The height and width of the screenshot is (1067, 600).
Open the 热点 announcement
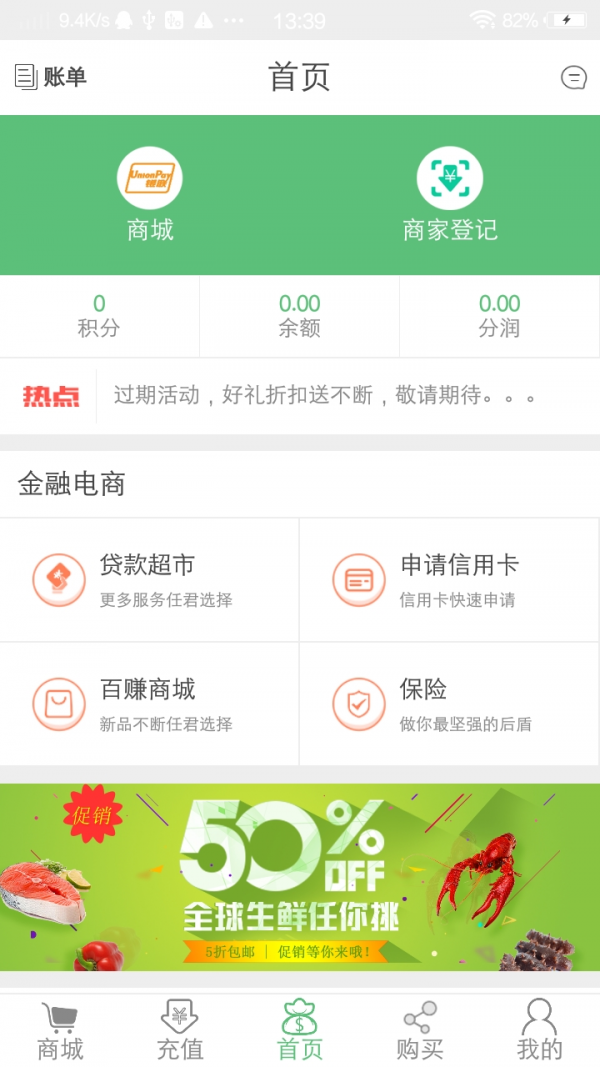coord(300,396)
